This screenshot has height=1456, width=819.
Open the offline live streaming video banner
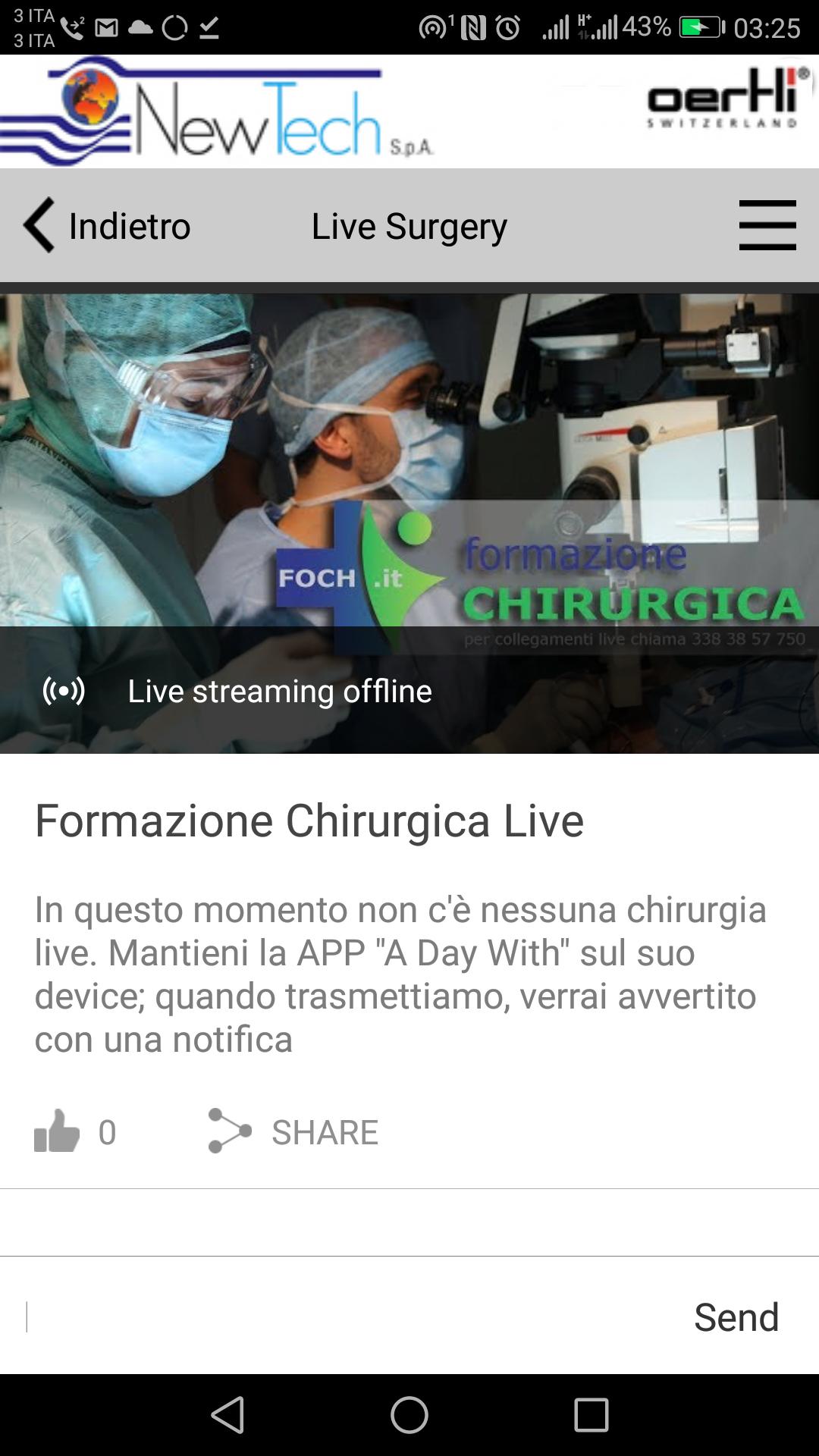pyautogui.click(x=409, y=523)
